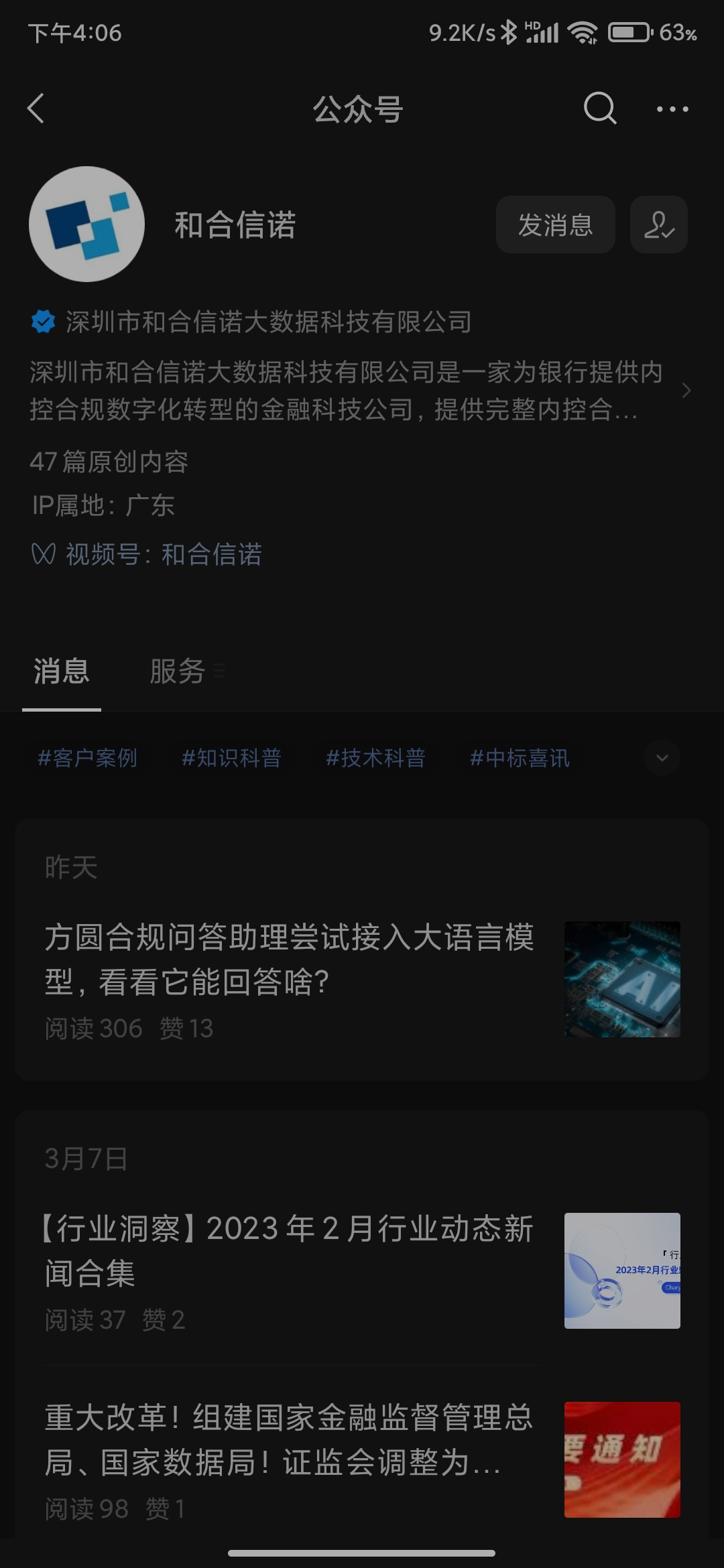Select the 消息 tab
The width and height of the screenshot is (724, 1568).
[x=62, y=671]
